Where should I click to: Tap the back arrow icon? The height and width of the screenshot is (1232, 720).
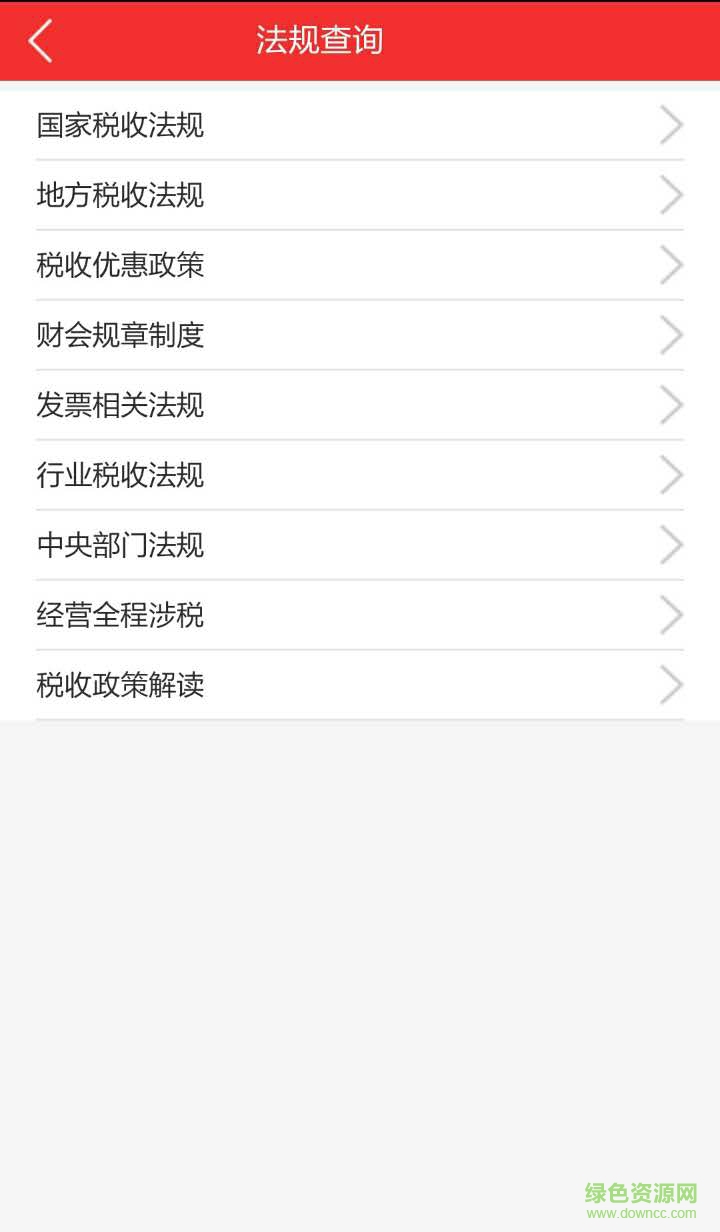[40, 41]
